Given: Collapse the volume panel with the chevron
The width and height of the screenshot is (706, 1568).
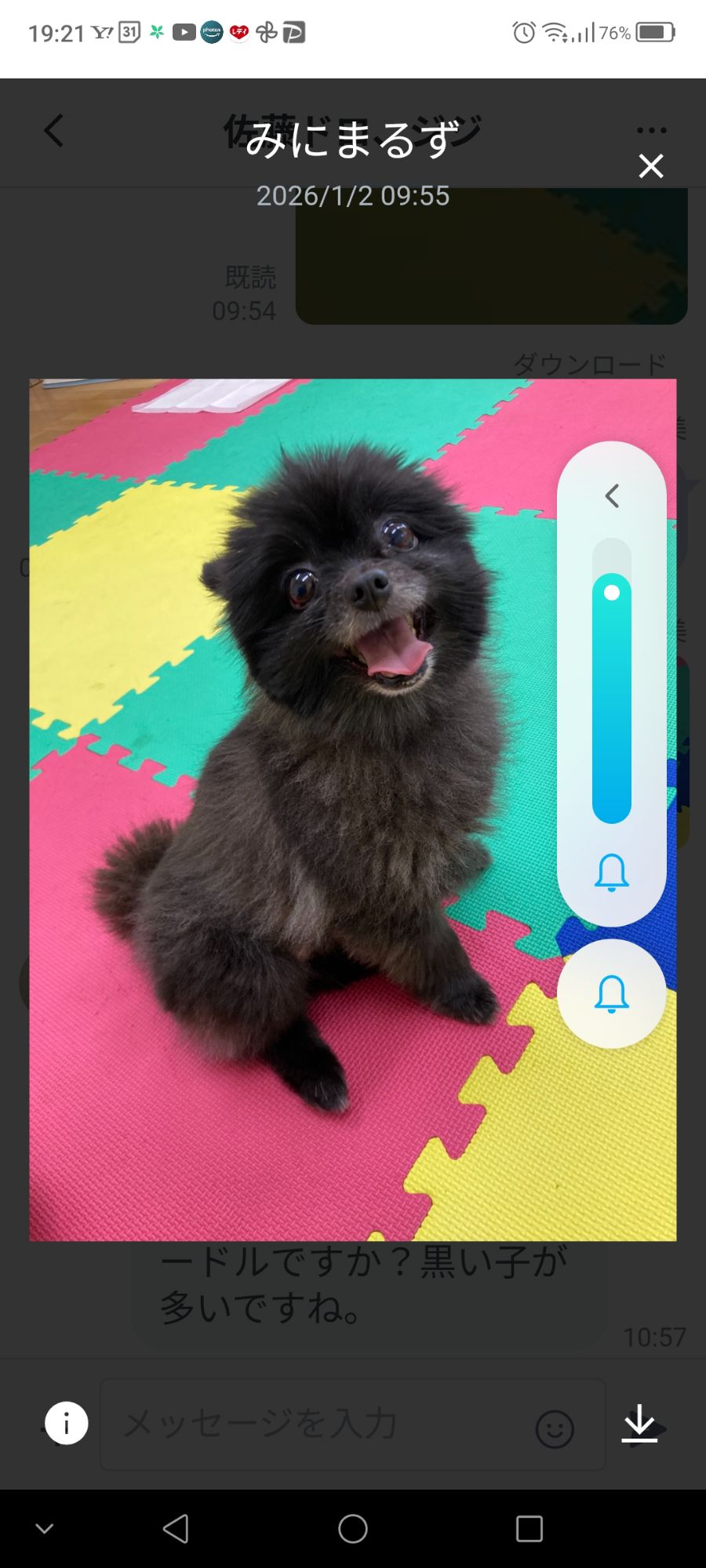Looking at the screenshot, I should 612,495.
